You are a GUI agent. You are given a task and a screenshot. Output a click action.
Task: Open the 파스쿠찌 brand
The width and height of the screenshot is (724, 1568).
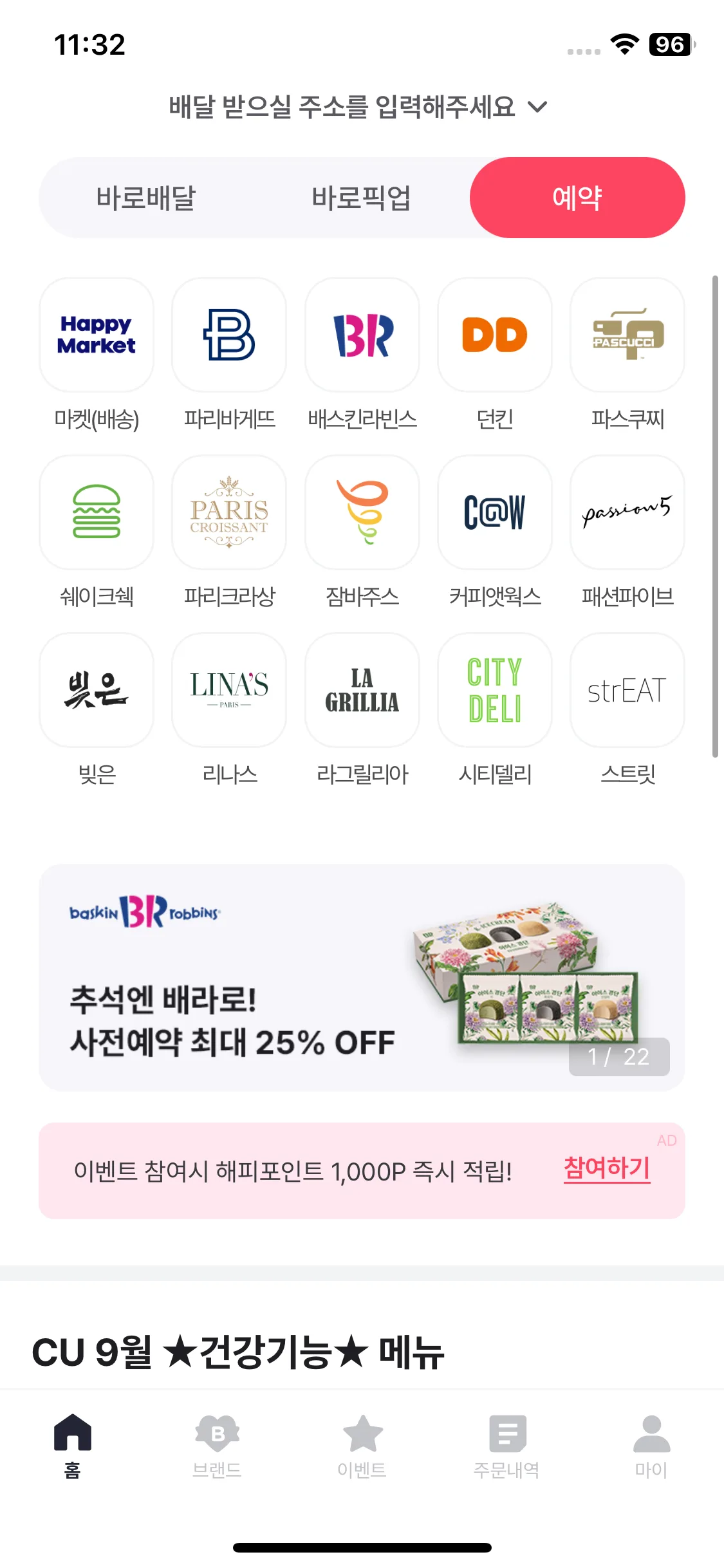627,335
